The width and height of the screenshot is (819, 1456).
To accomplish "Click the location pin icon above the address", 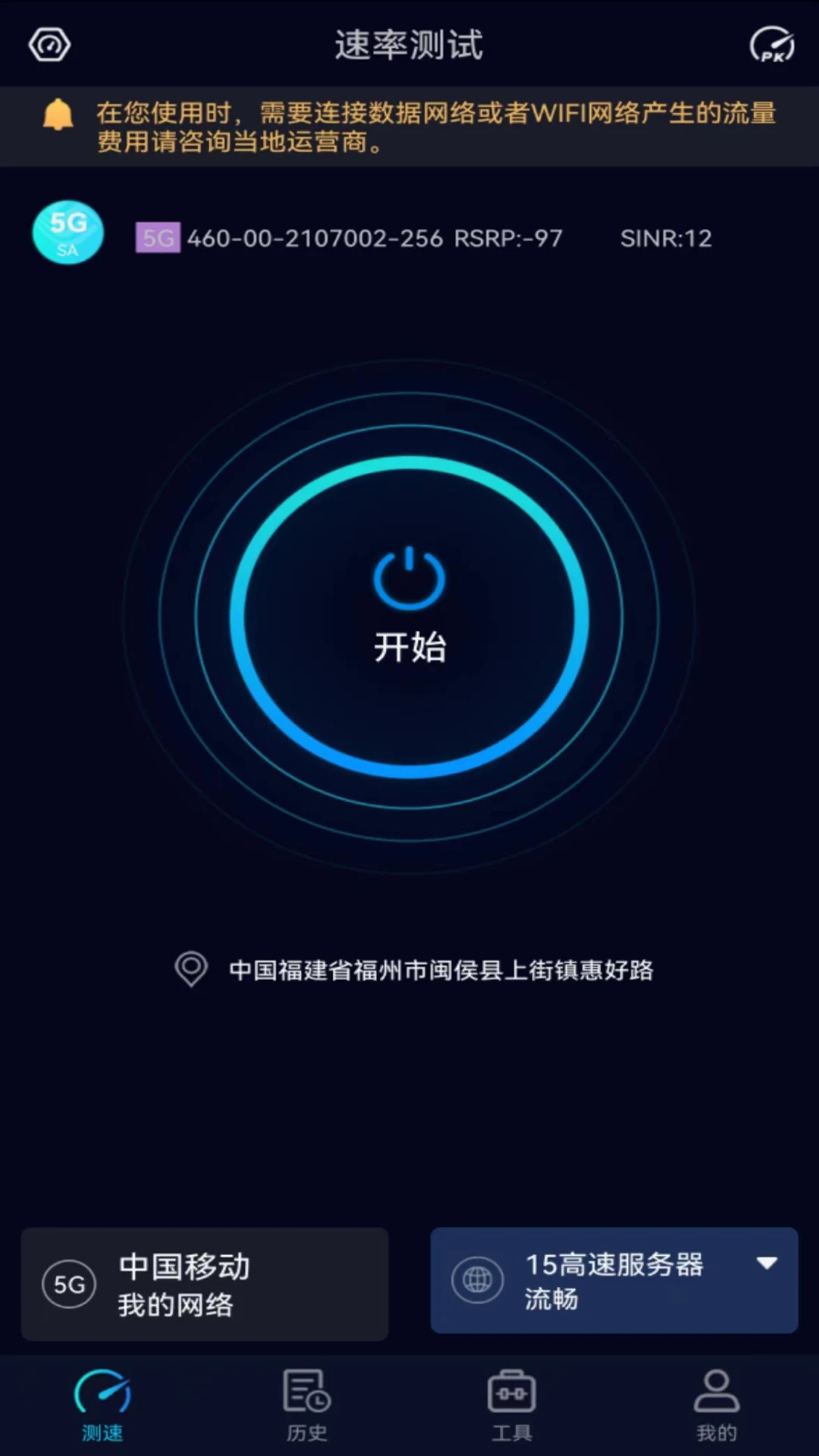I will pyautogui.click(x=190, y=969).
